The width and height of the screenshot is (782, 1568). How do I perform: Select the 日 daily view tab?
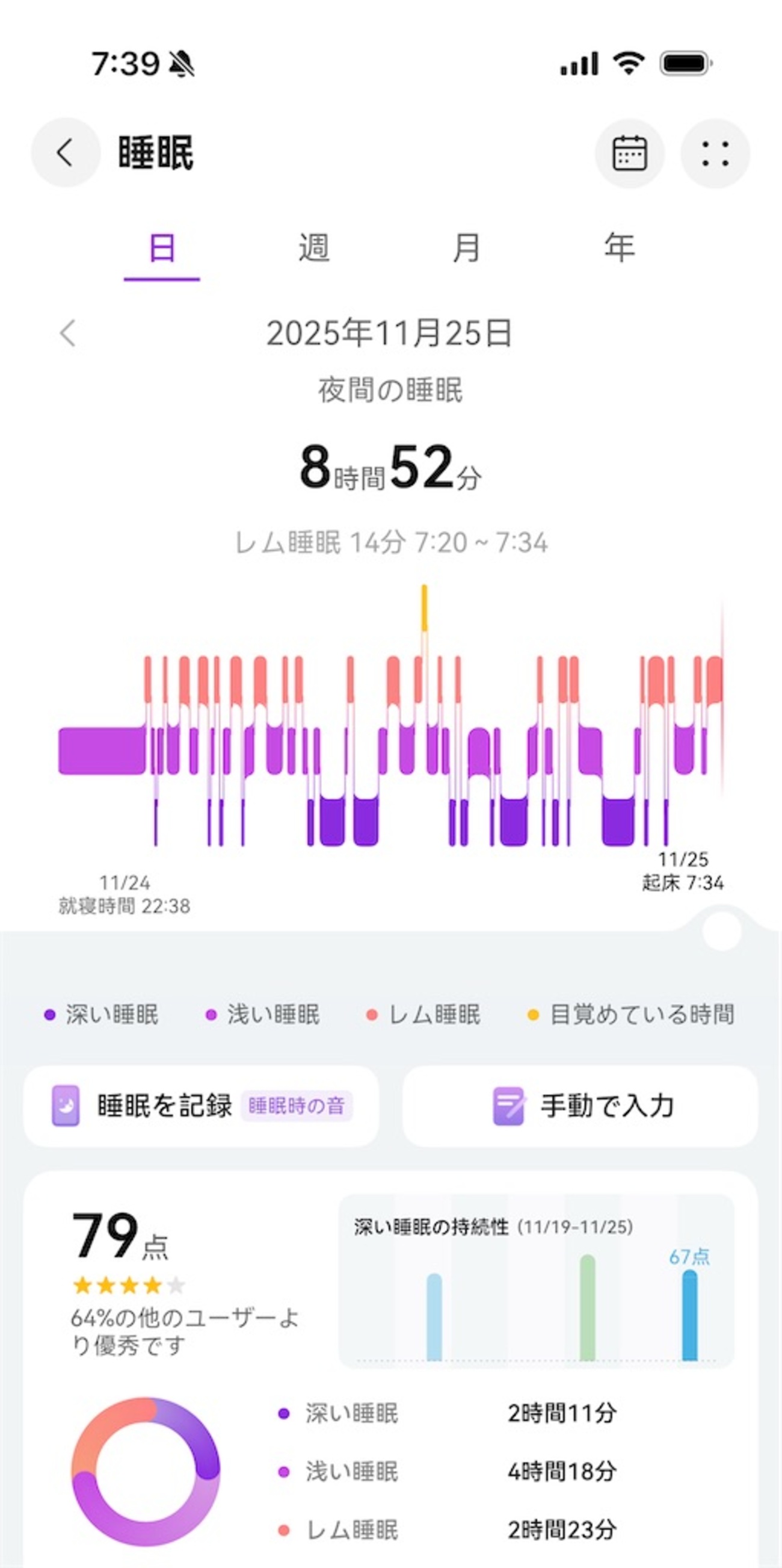click(x=162, y=249)
